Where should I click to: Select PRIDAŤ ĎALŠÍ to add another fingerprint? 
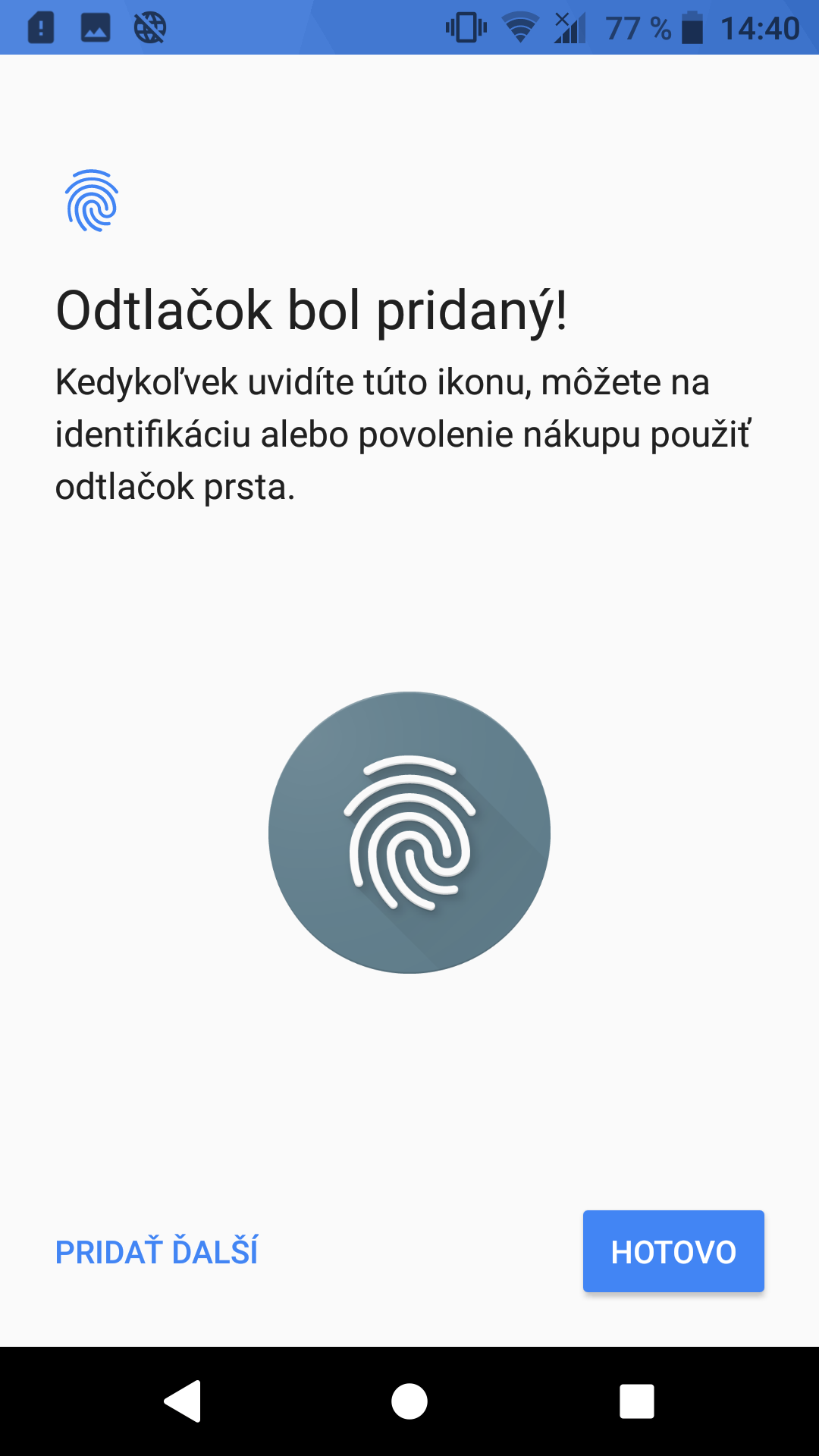coord(157,1251)
